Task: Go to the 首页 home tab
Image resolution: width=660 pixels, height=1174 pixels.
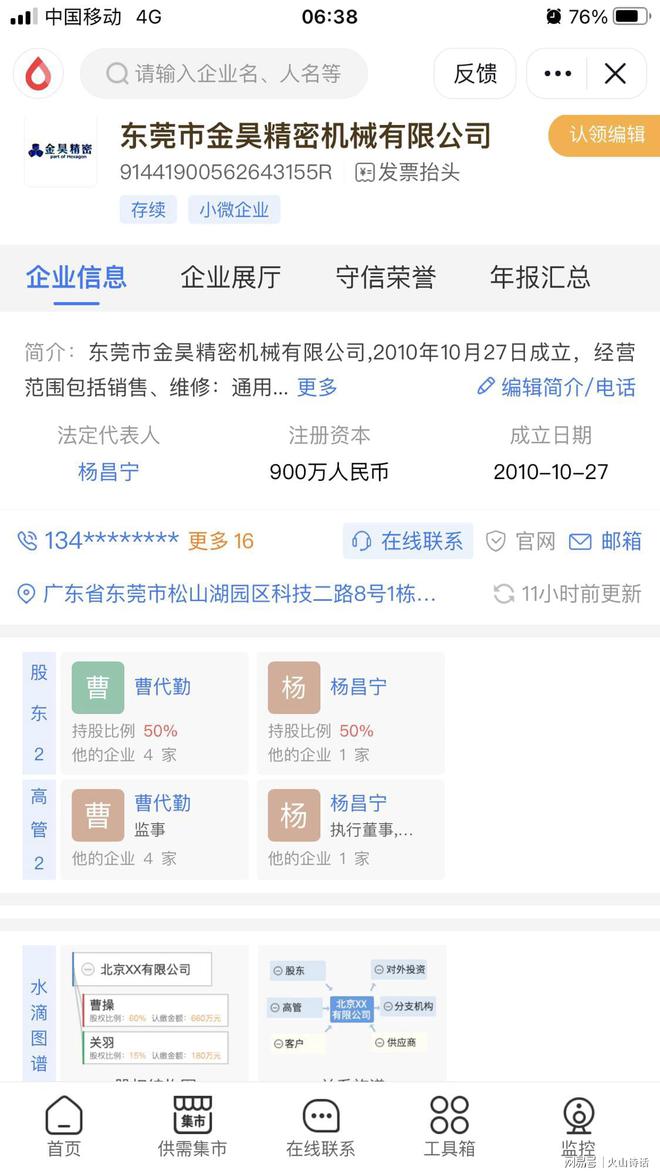Action: (64, 1128)
